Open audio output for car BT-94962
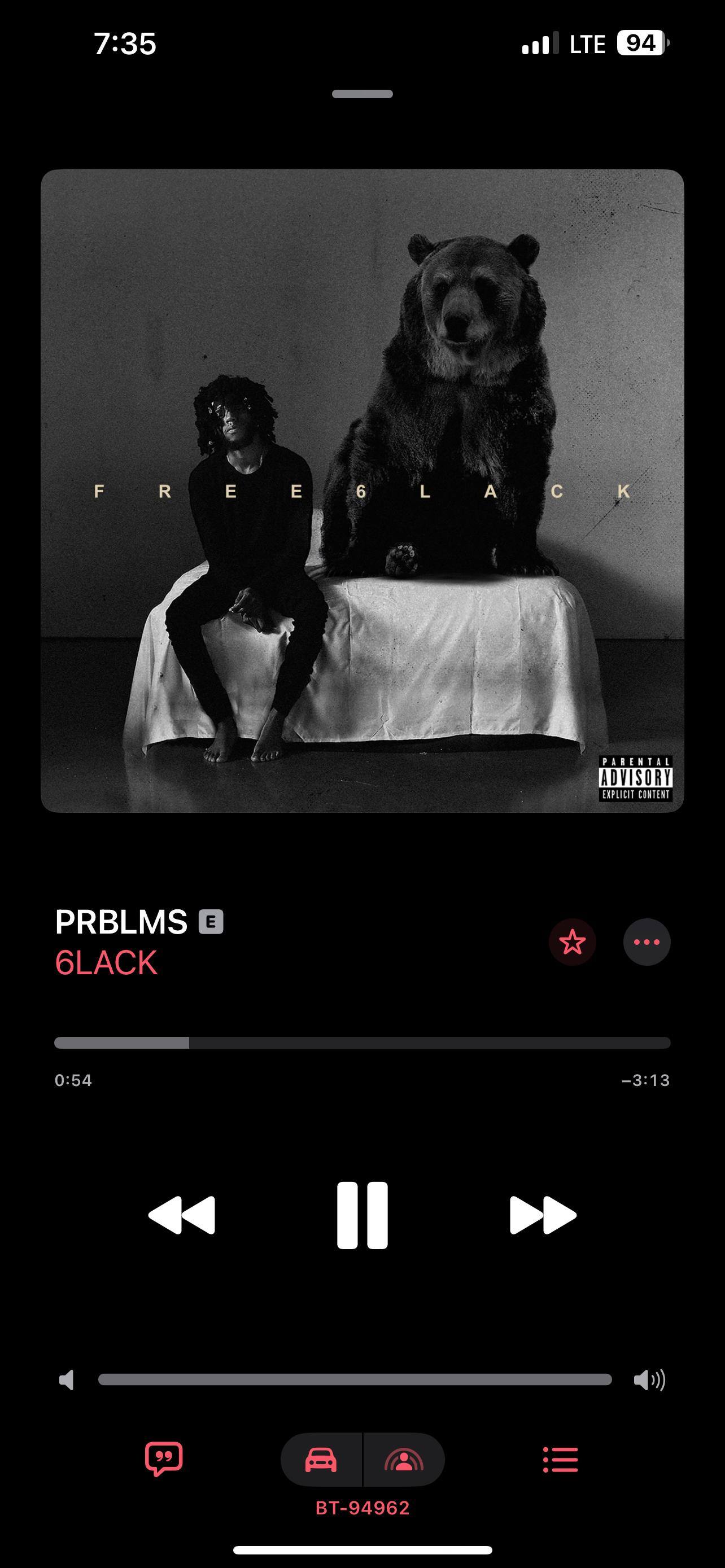Screen dimensions: 725x1568 [x=321, y=1460]
